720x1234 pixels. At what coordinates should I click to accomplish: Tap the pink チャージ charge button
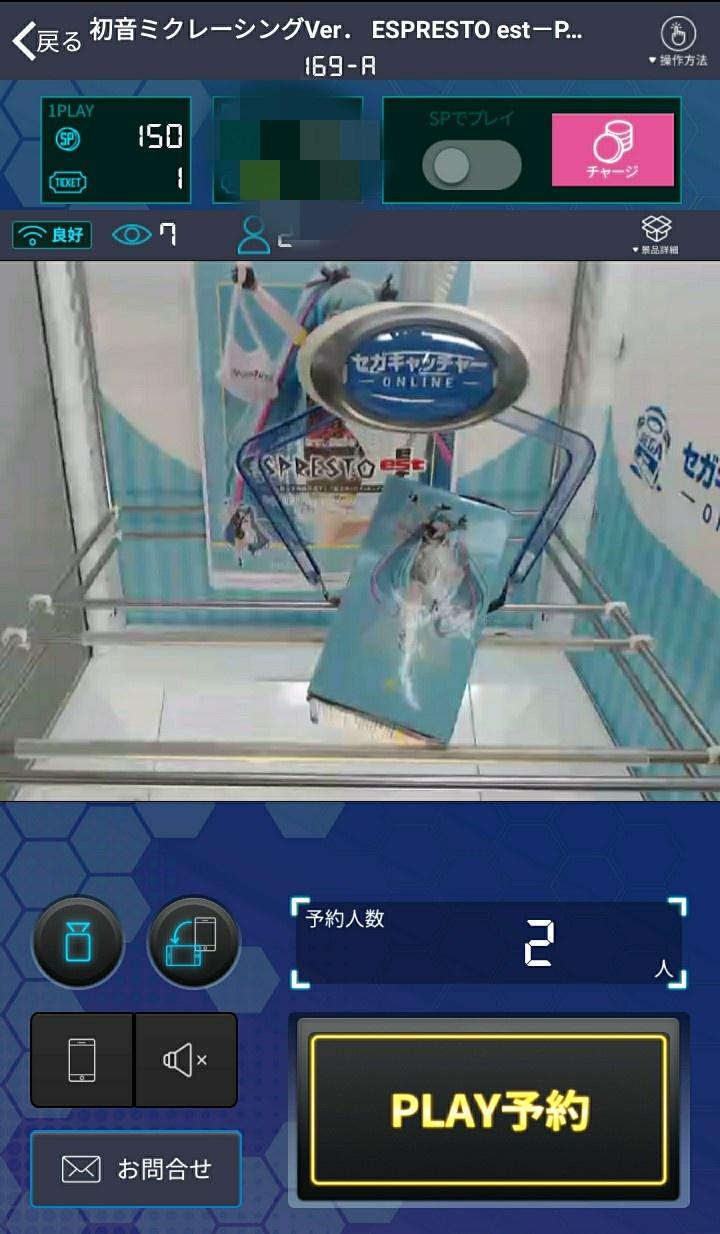point(613,150)
